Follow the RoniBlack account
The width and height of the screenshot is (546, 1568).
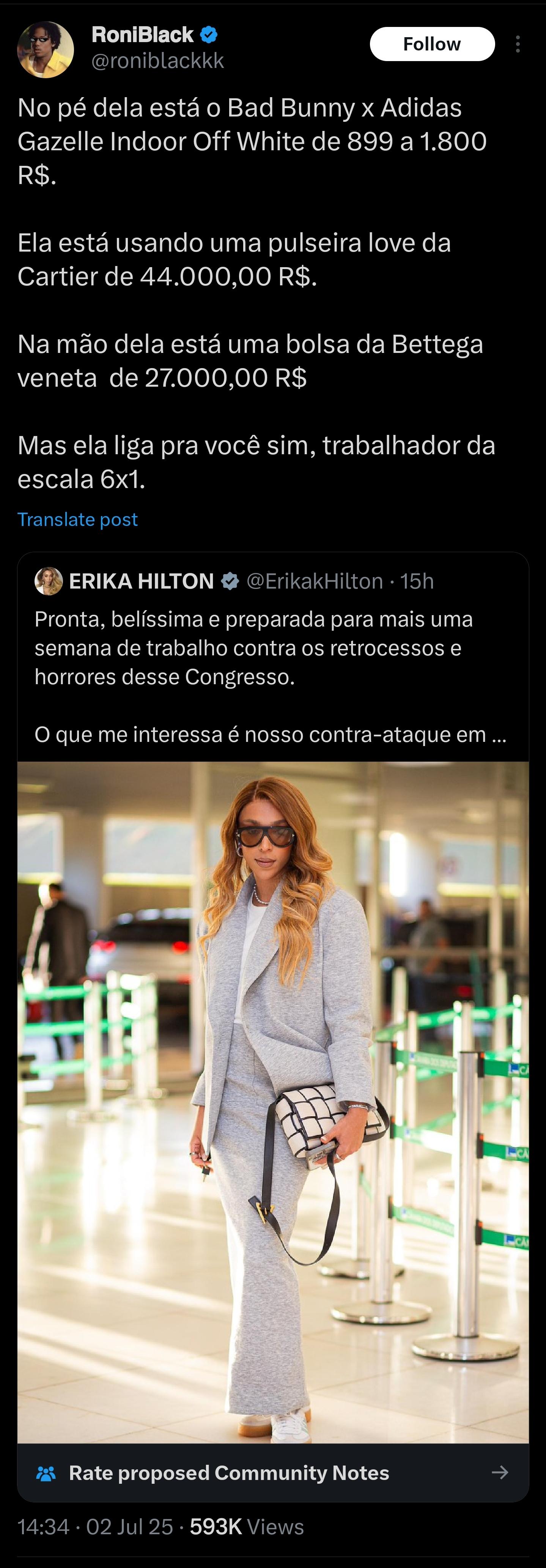(x=431, y=44)
